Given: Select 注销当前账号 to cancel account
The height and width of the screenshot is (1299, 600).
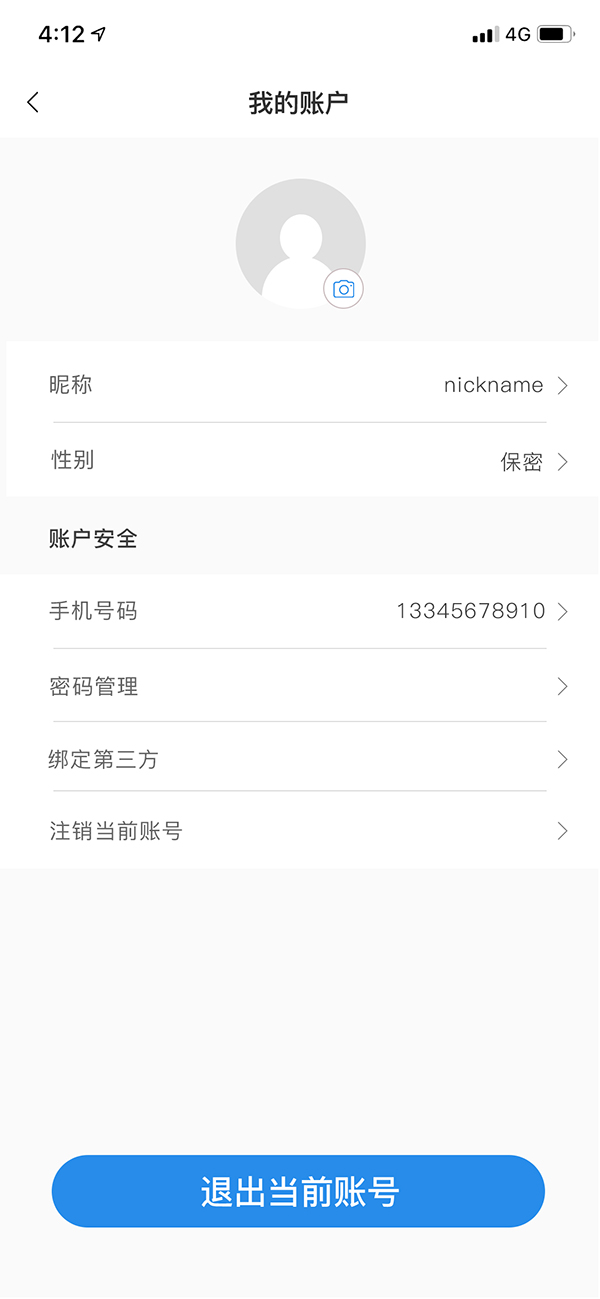Looking at the screenshot, I should [x=300, y=831].
